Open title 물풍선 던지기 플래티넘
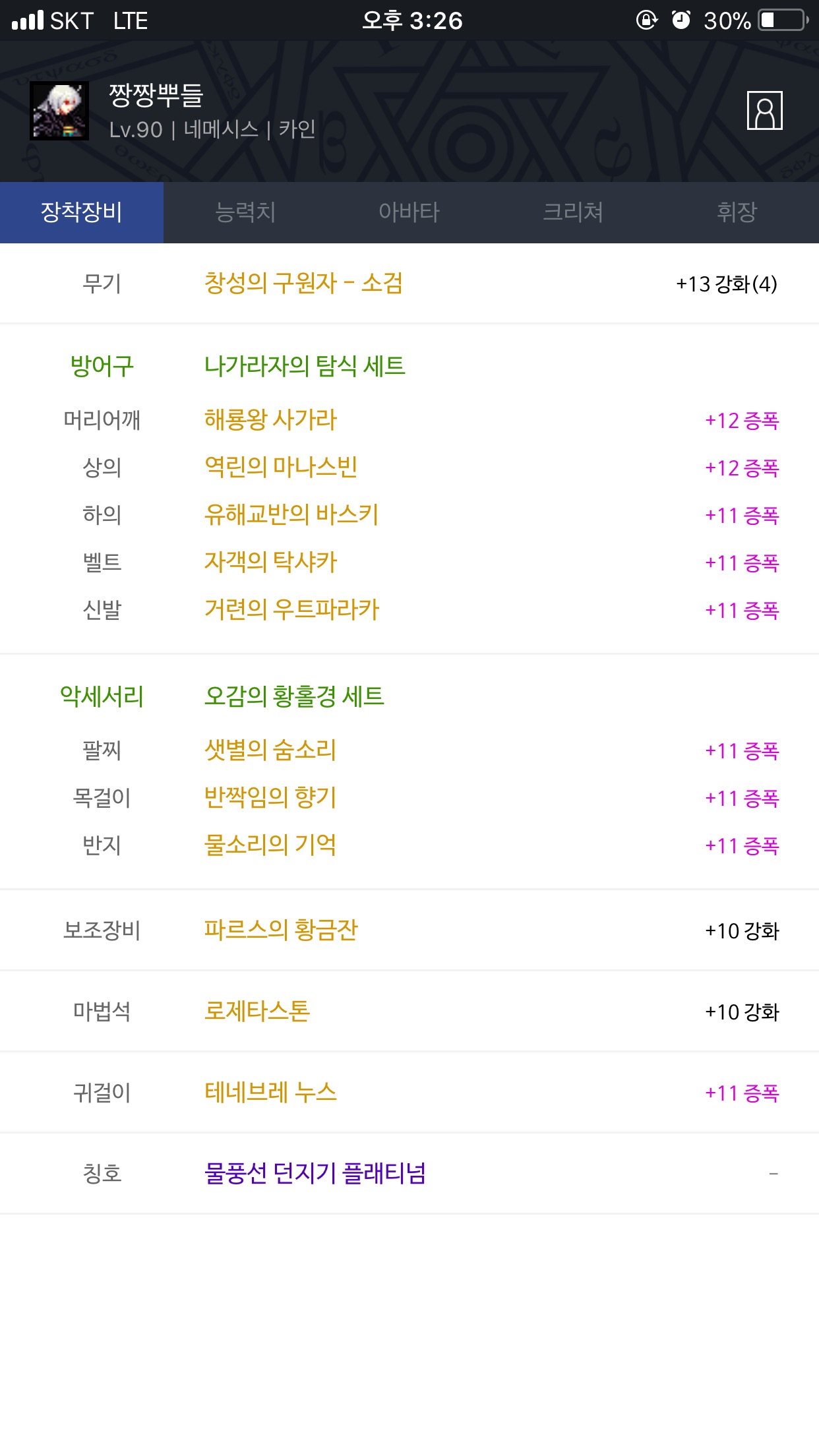 pyautogui.click(x=315, y=1174)
